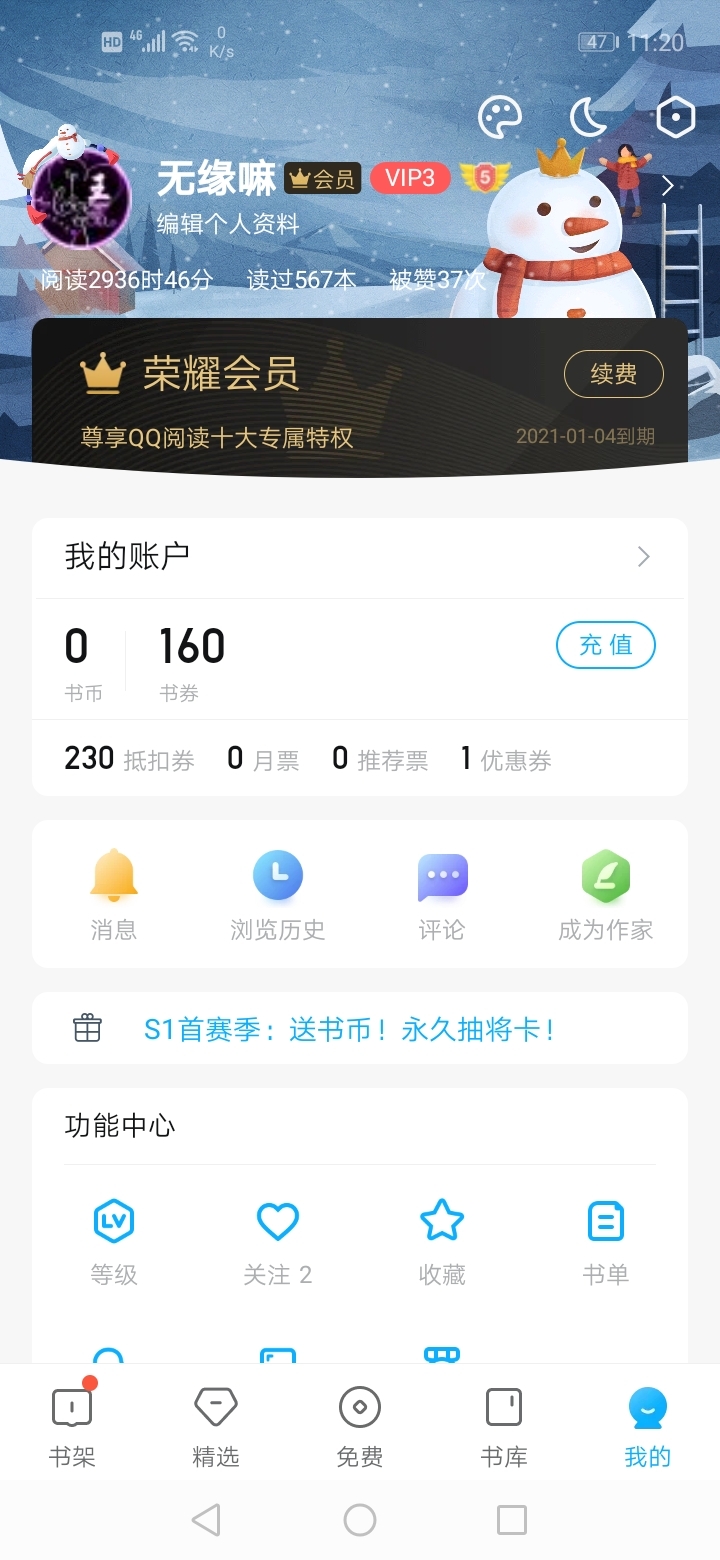Tap 编辑个人资料 to edit profile
The width and height of the screenshot is (720, 1560).
[x=228, y=224]
